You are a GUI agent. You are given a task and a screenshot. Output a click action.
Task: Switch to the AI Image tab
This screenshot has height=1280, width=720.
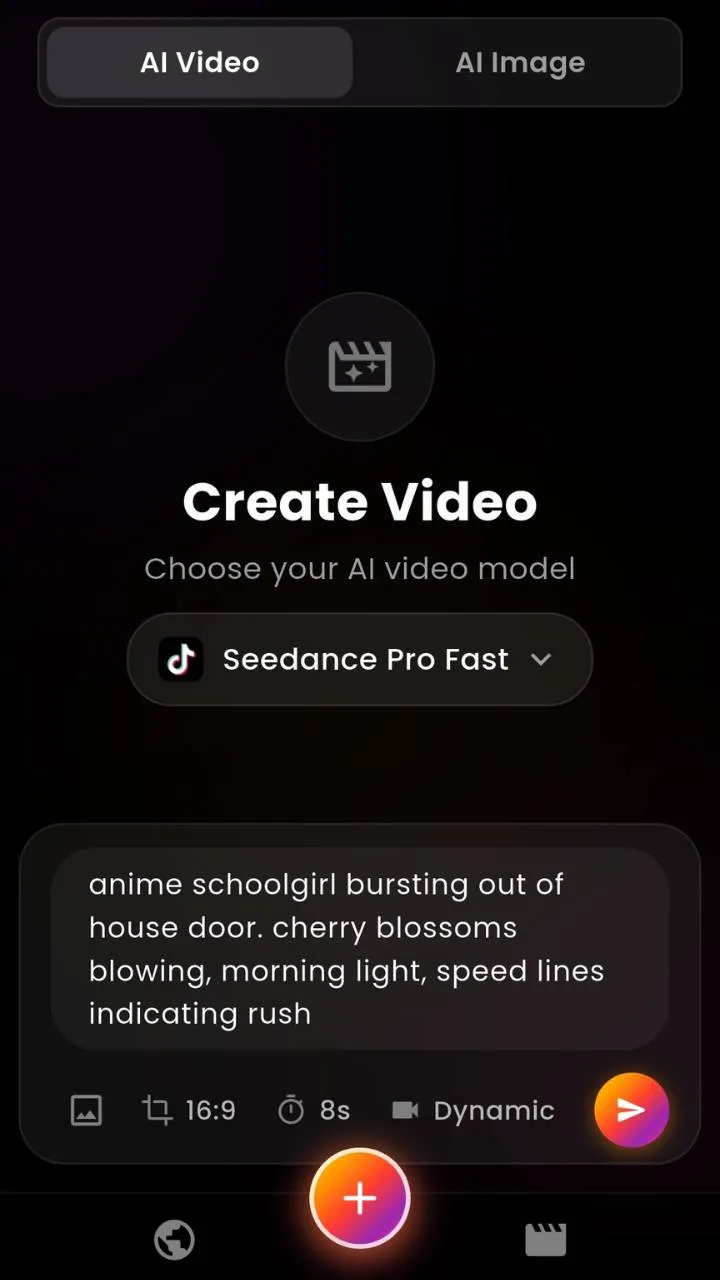tap(520, 62)
